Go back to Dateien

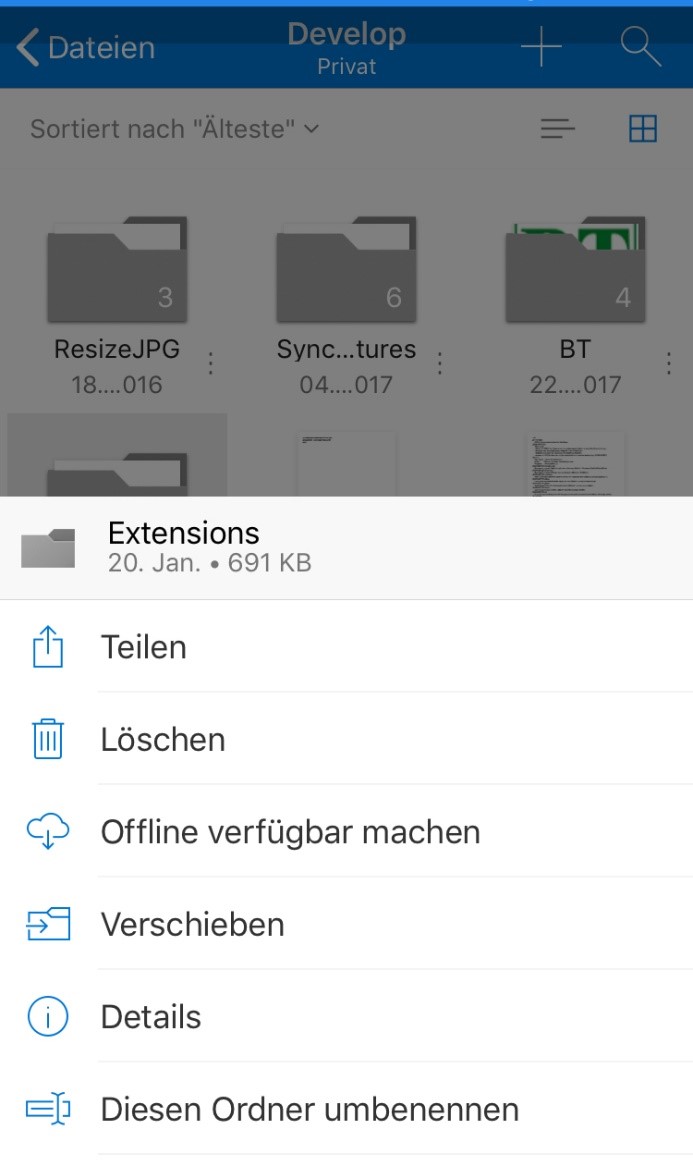point(86,48)
